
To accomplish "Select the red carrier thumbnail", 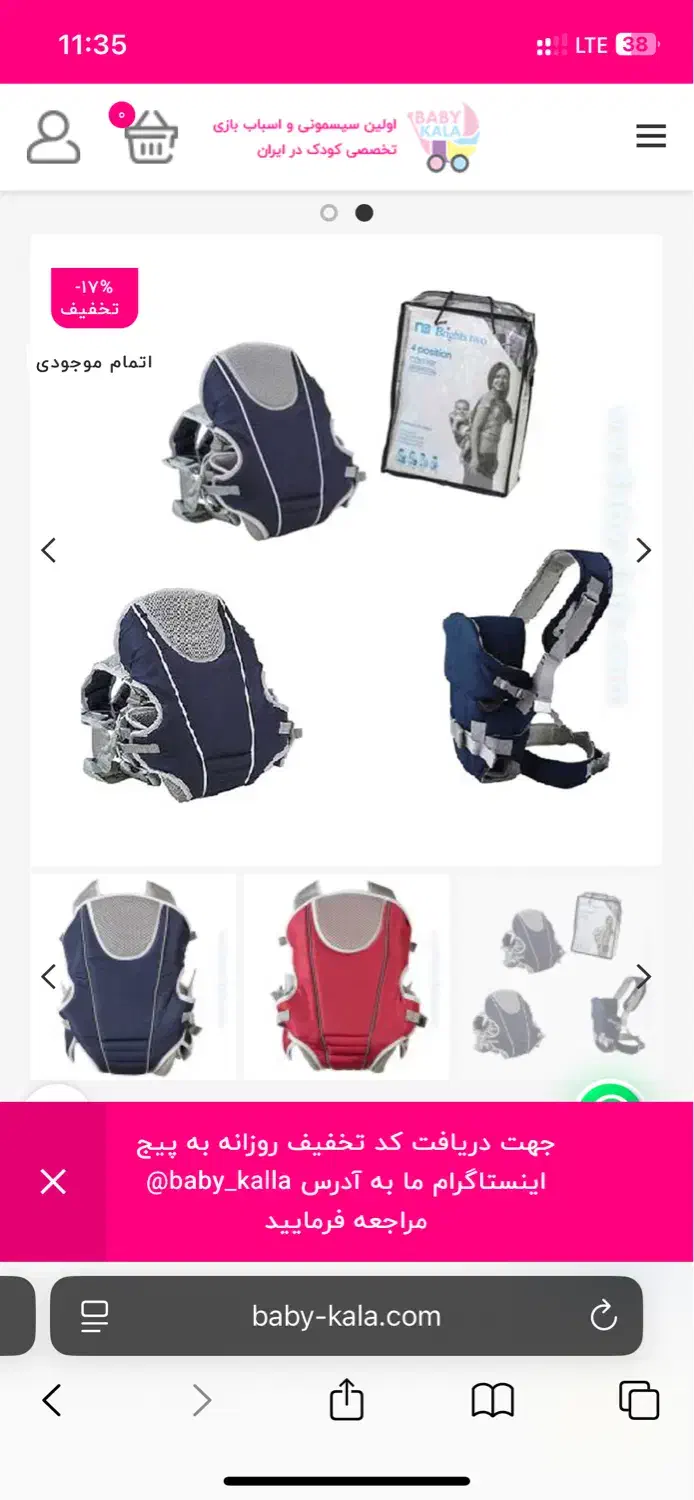I will click(346, 977).
